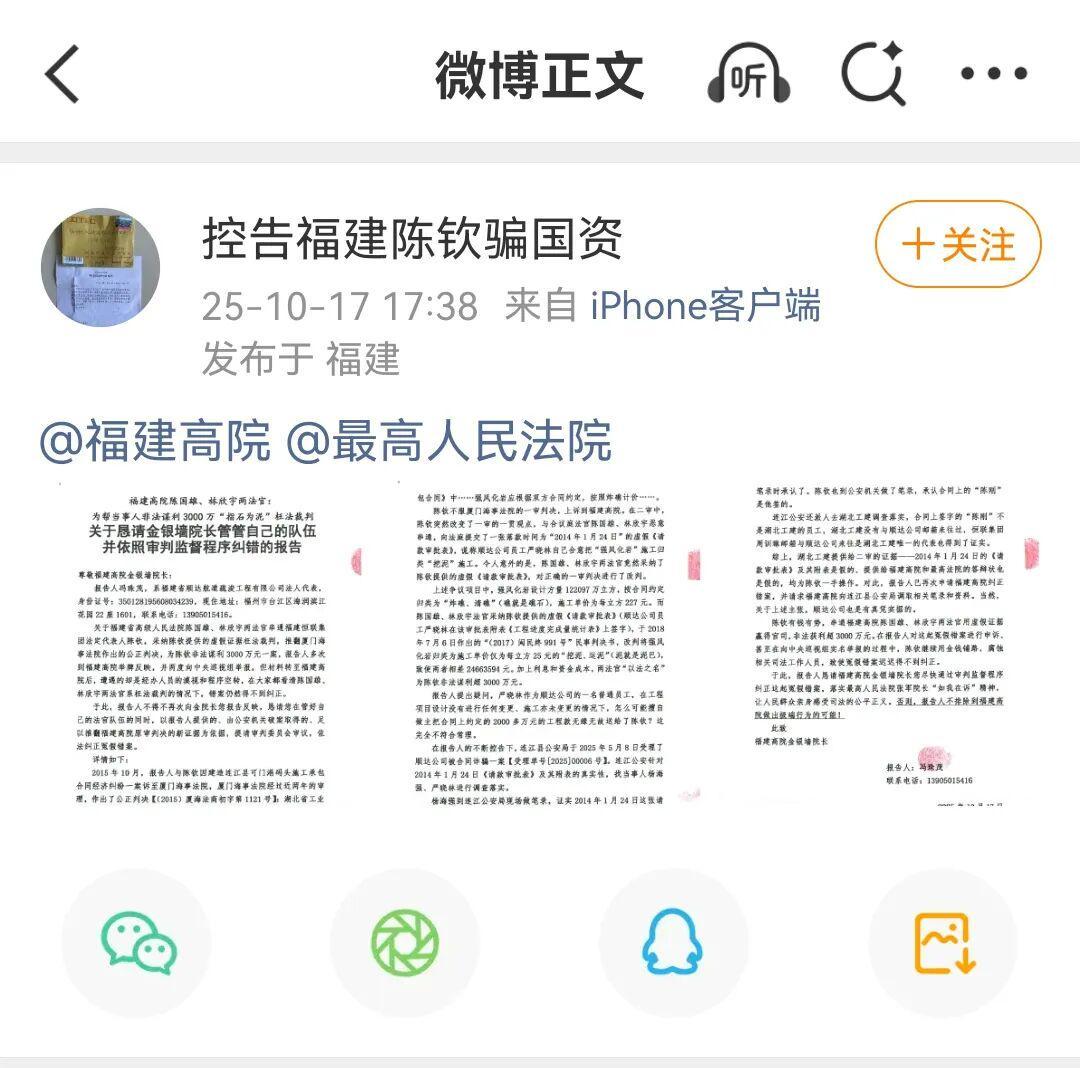Follow the author with the 关注 button
This screenshot has height=1068, width=1080.
tap(958, 245)
